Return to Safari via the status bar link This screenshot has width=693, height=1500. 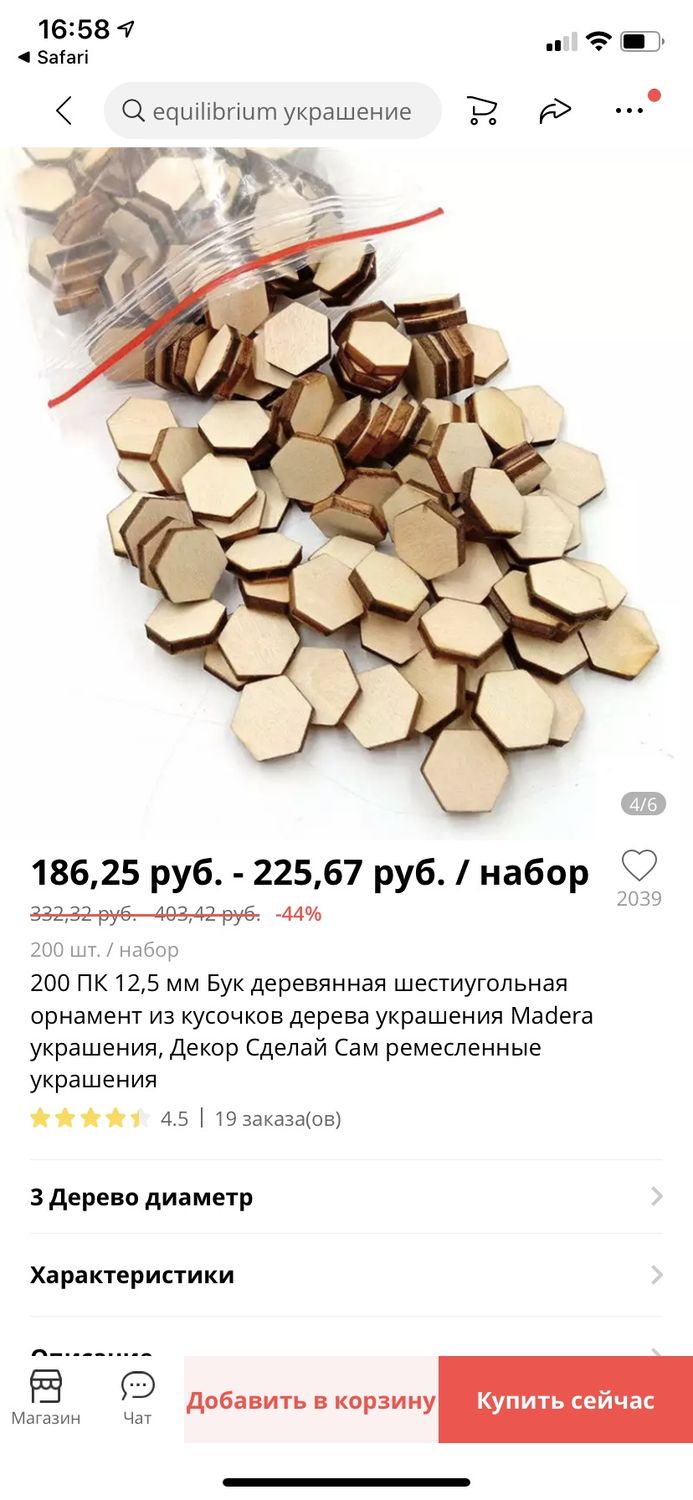click(53, 57)
